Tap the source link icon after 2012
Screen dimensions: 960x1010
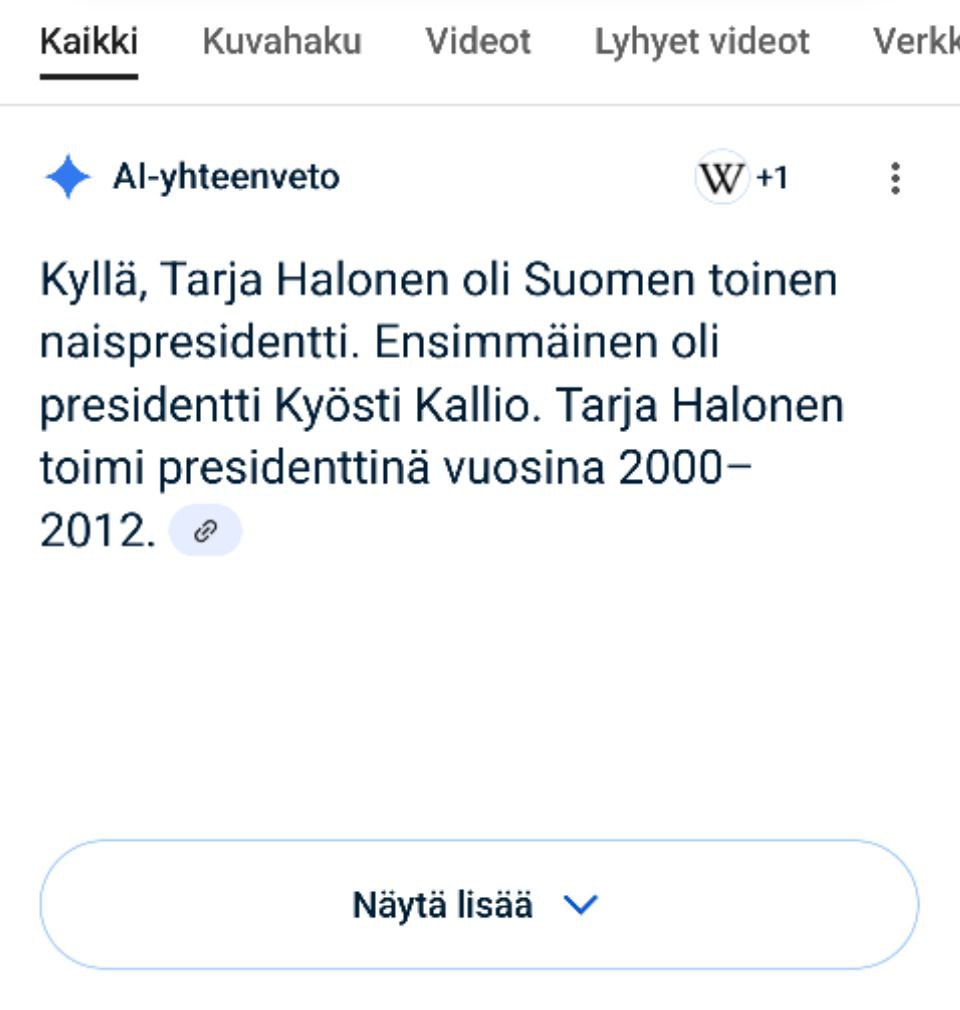[x=205, y=531]
